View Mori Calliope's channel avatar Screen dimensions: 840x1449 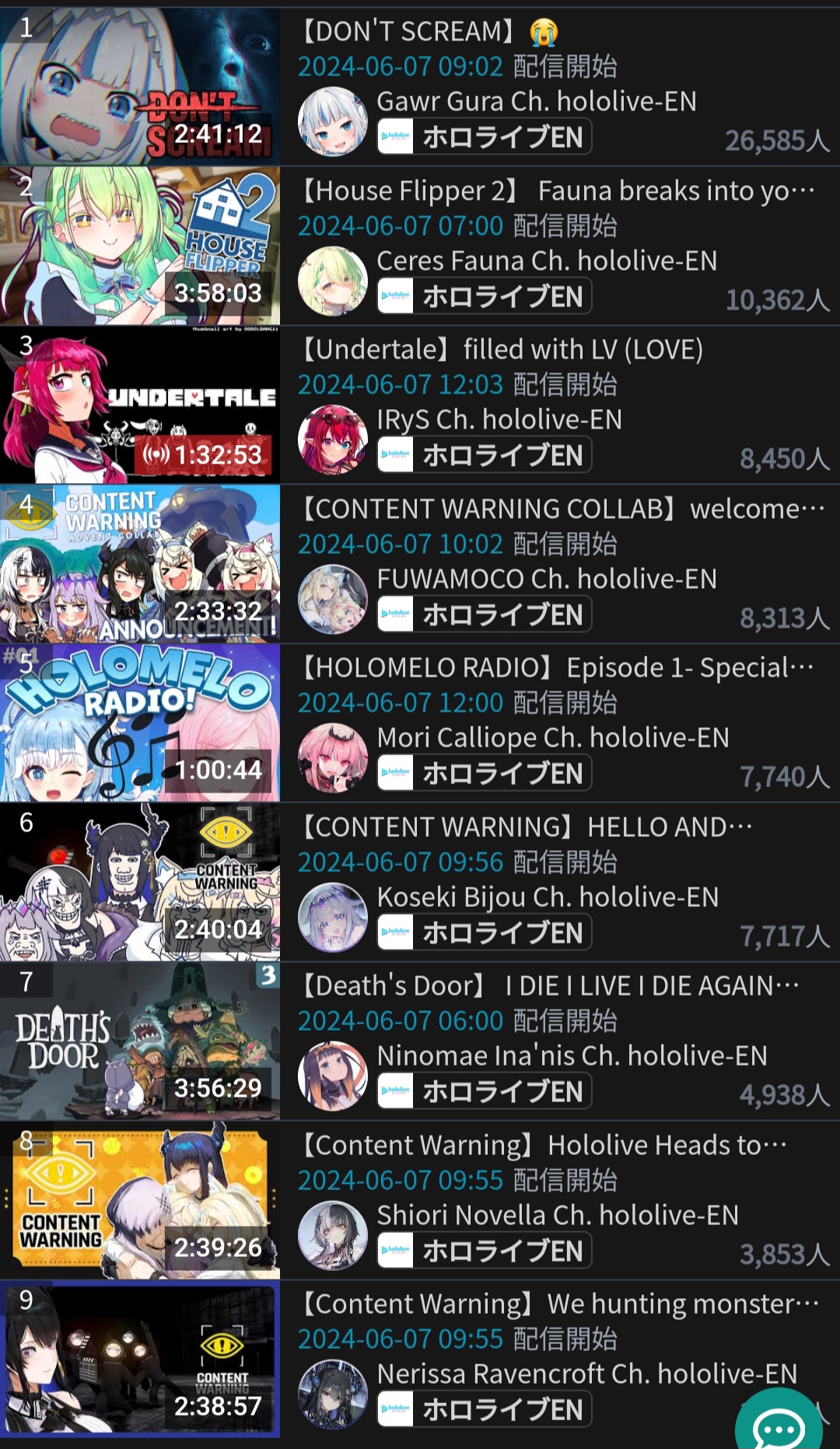[333, 758]
